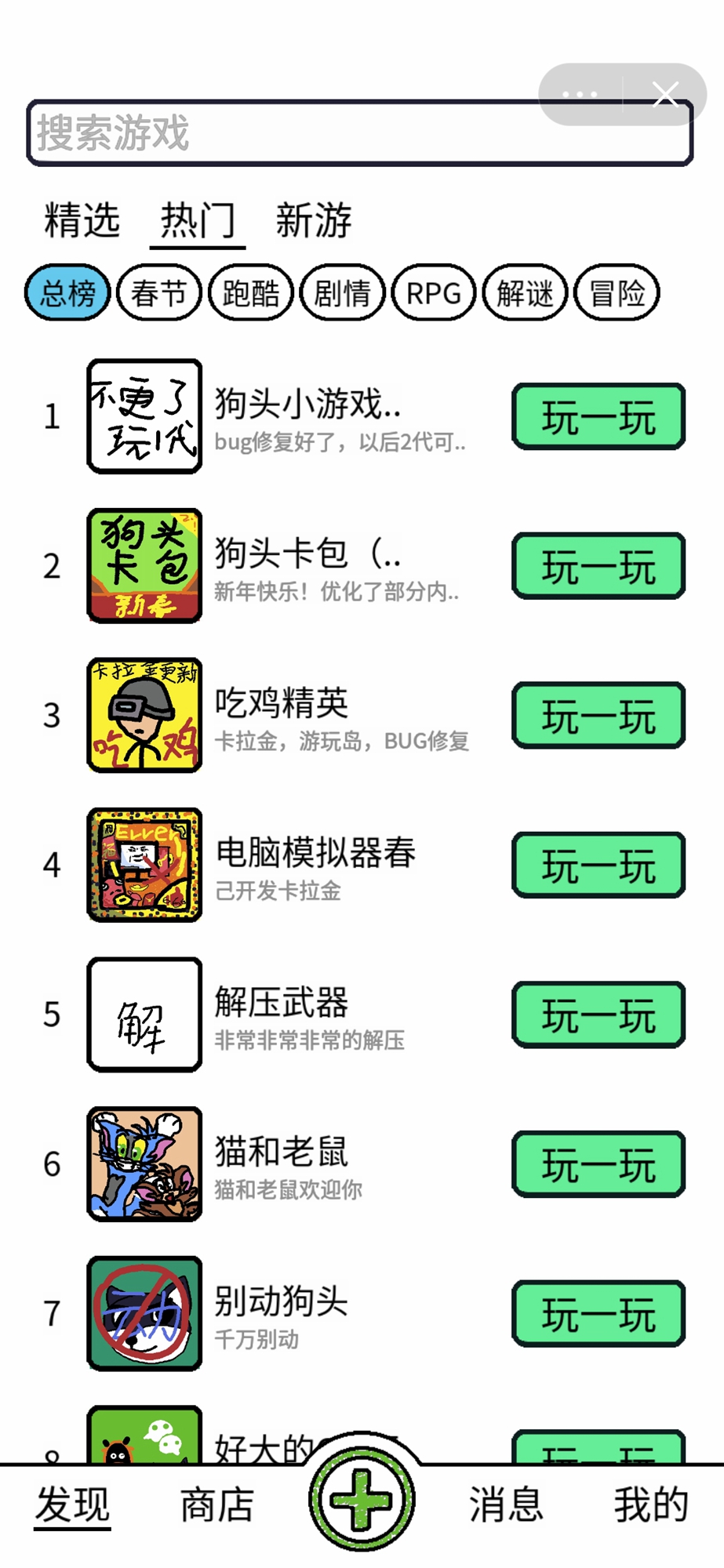The height and width of the screenshot is (1568, 724).
Task: Open the 狗头卡包 game icon
Action: tap(144, 566)
